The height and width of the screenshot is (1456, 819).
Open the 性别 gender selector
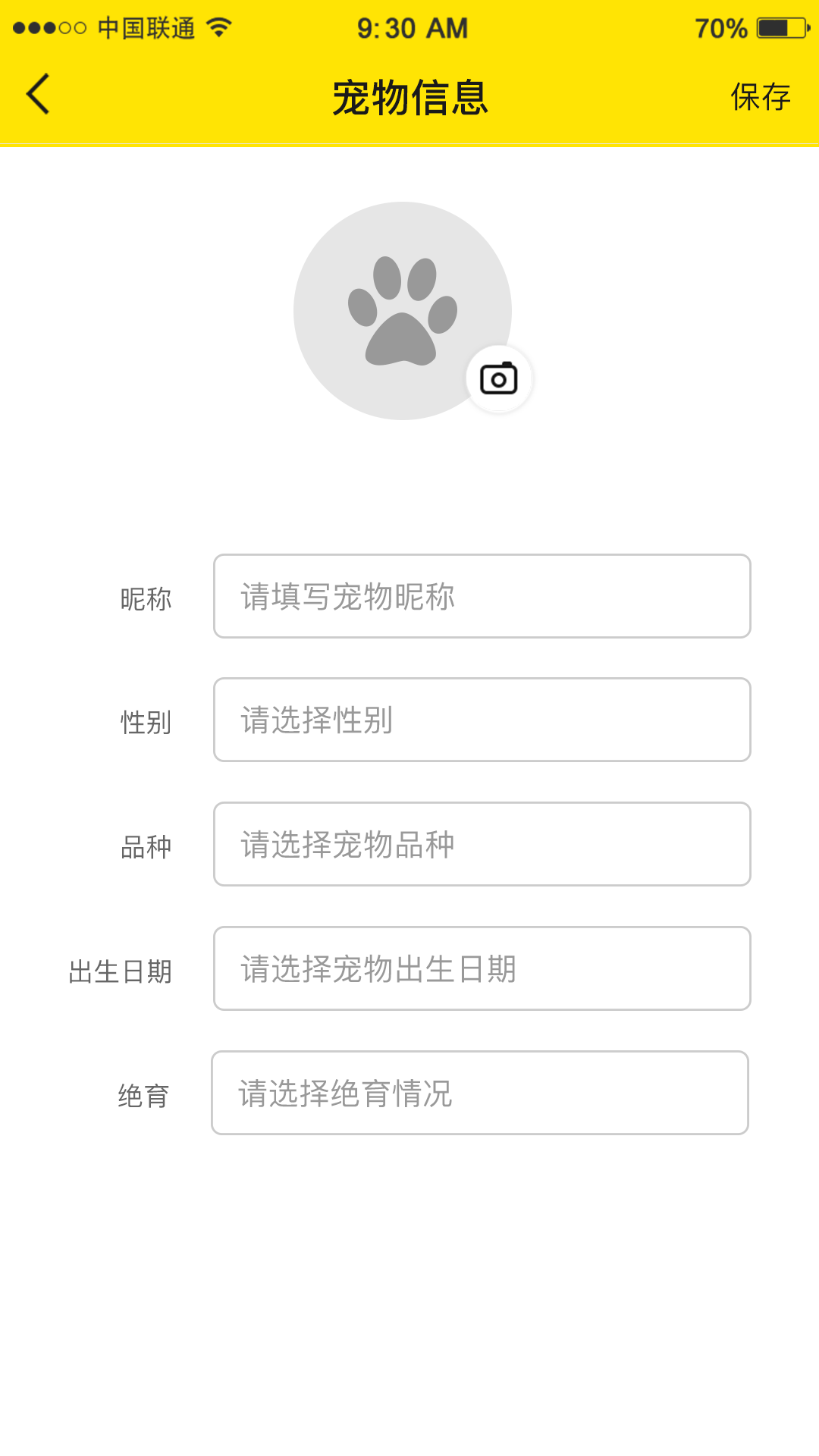click(x=482, y=720)
